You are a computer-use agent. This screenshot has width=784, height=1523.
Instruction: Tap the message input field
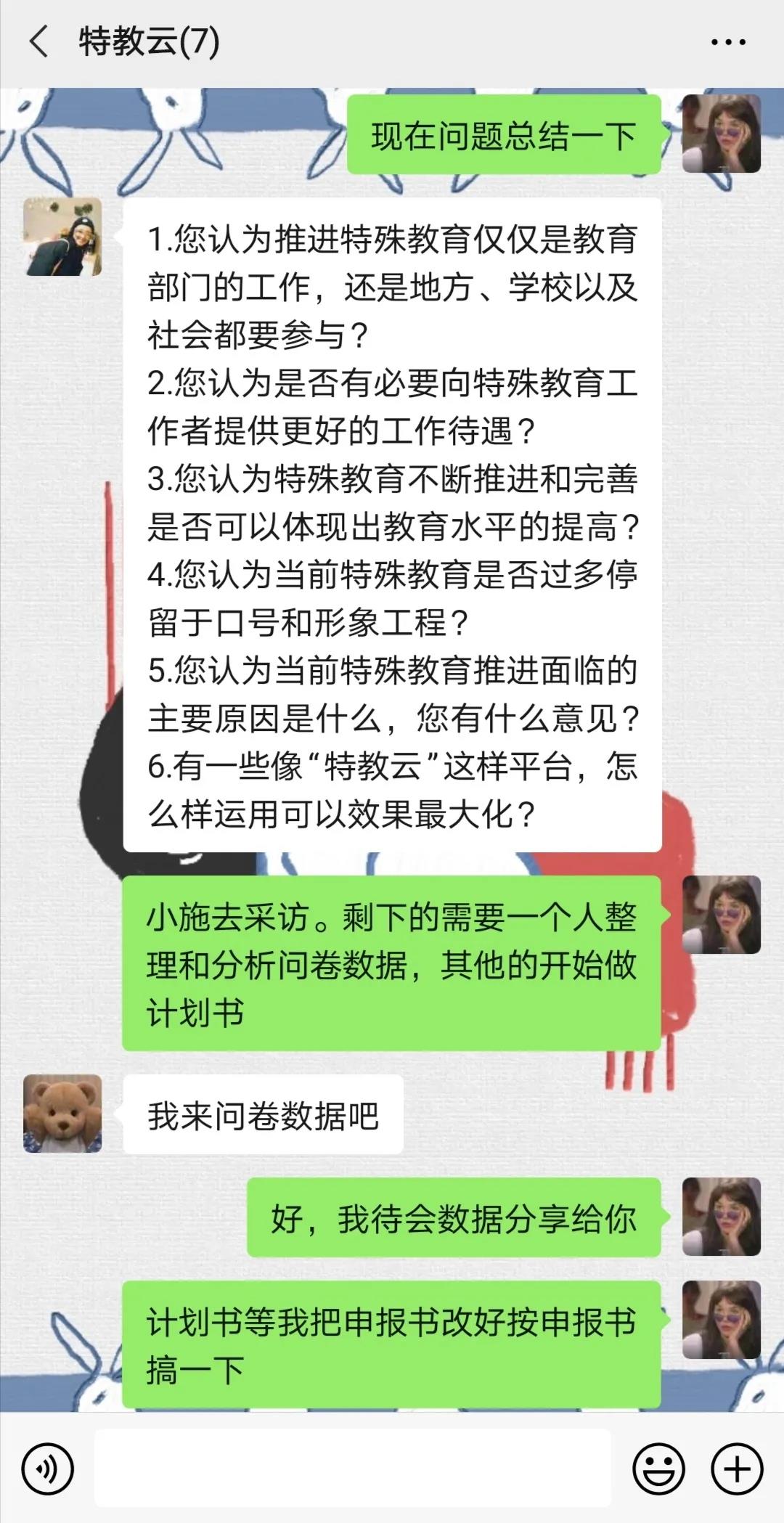[x=352, y=1468]
